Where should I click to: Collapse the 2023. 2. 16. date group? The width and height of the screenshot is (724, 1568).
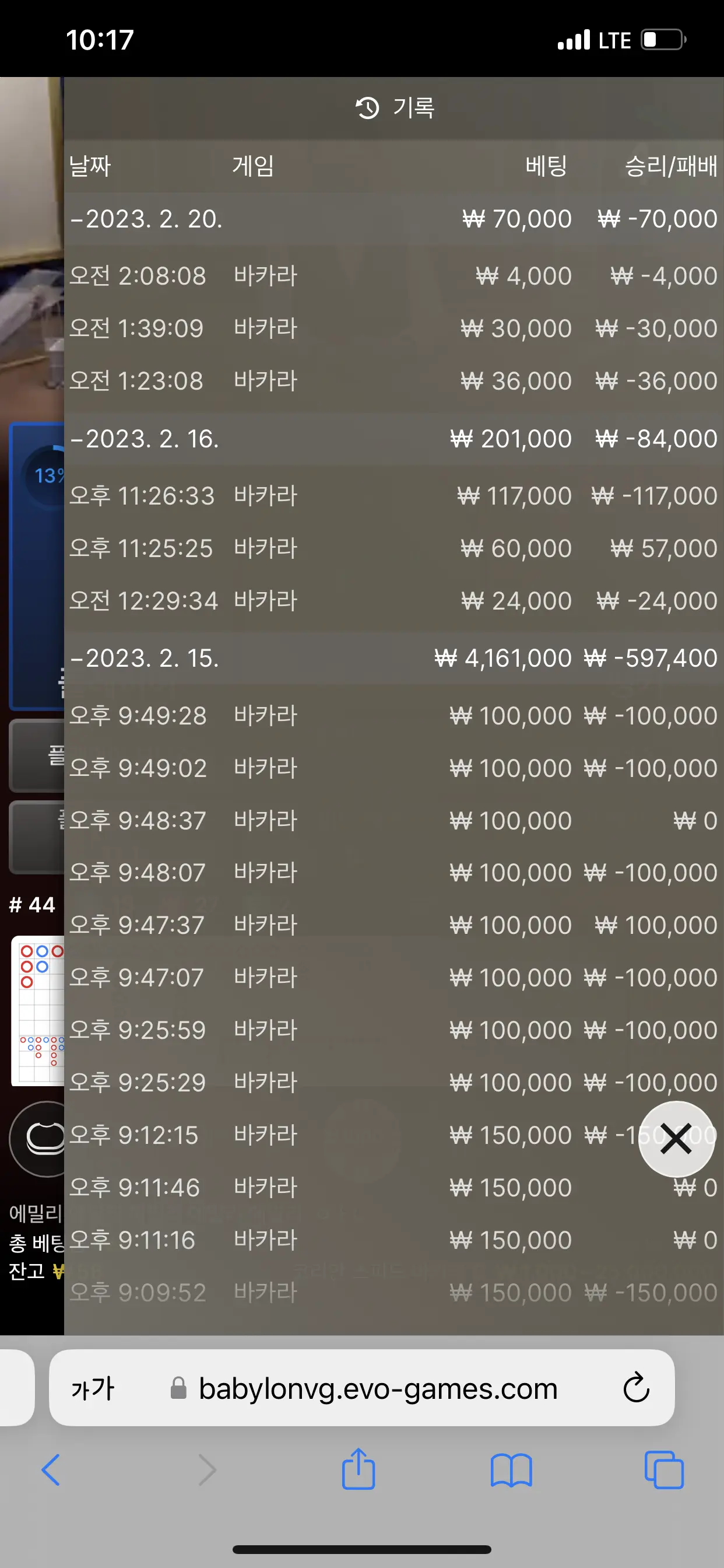[x=393, y=439]
